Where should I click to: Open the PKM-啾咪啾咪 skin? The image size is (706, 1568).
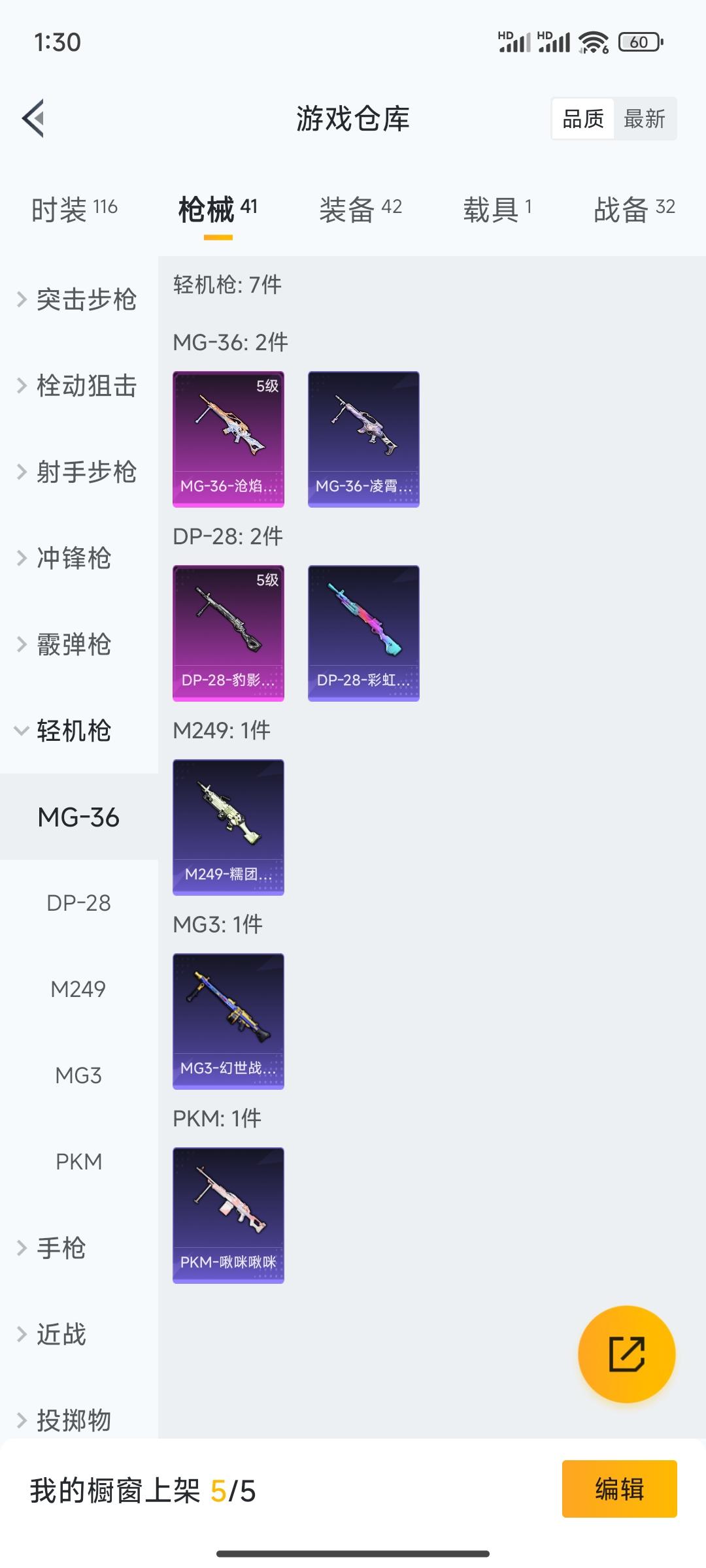click(228, 1214)
